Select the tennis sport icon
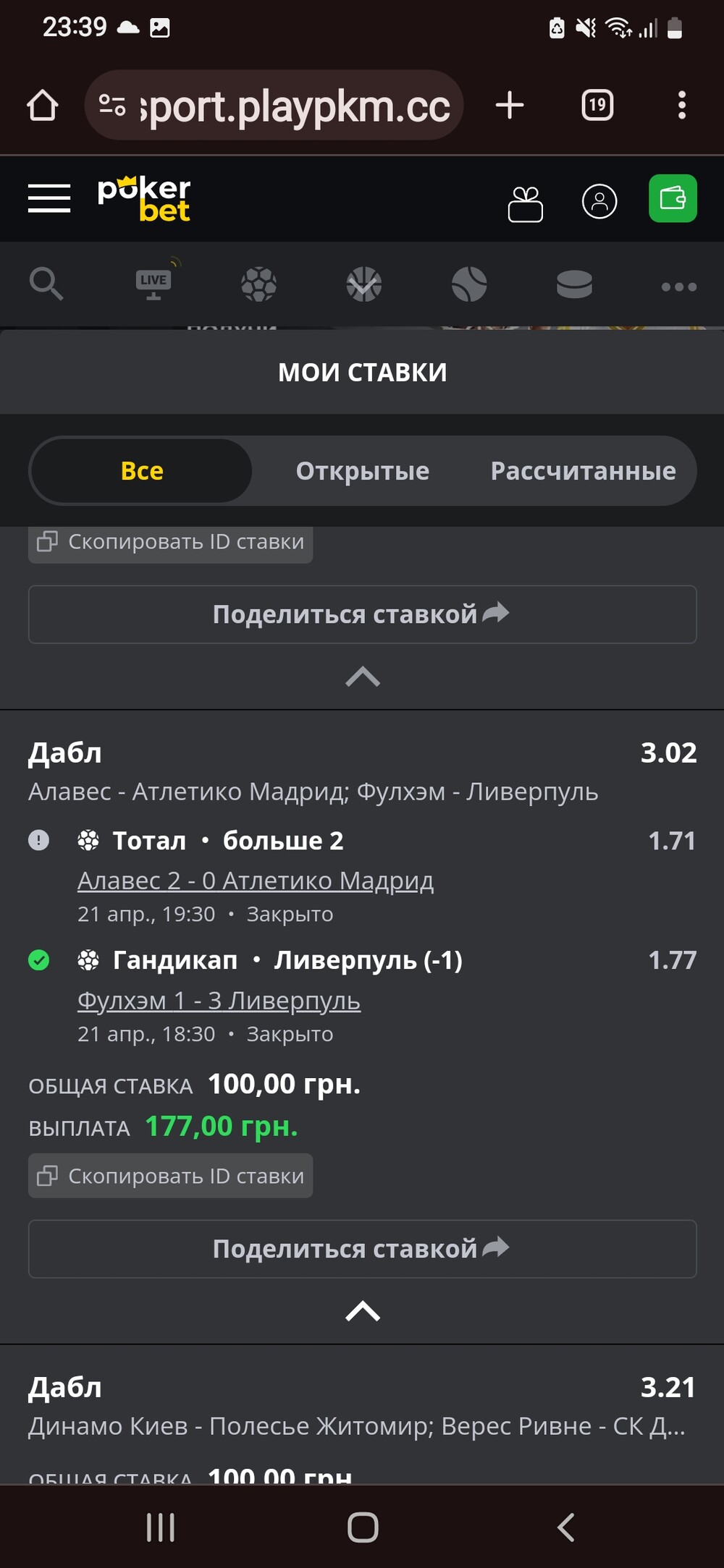Screen dimensions: 724x1568 [469, 284]
